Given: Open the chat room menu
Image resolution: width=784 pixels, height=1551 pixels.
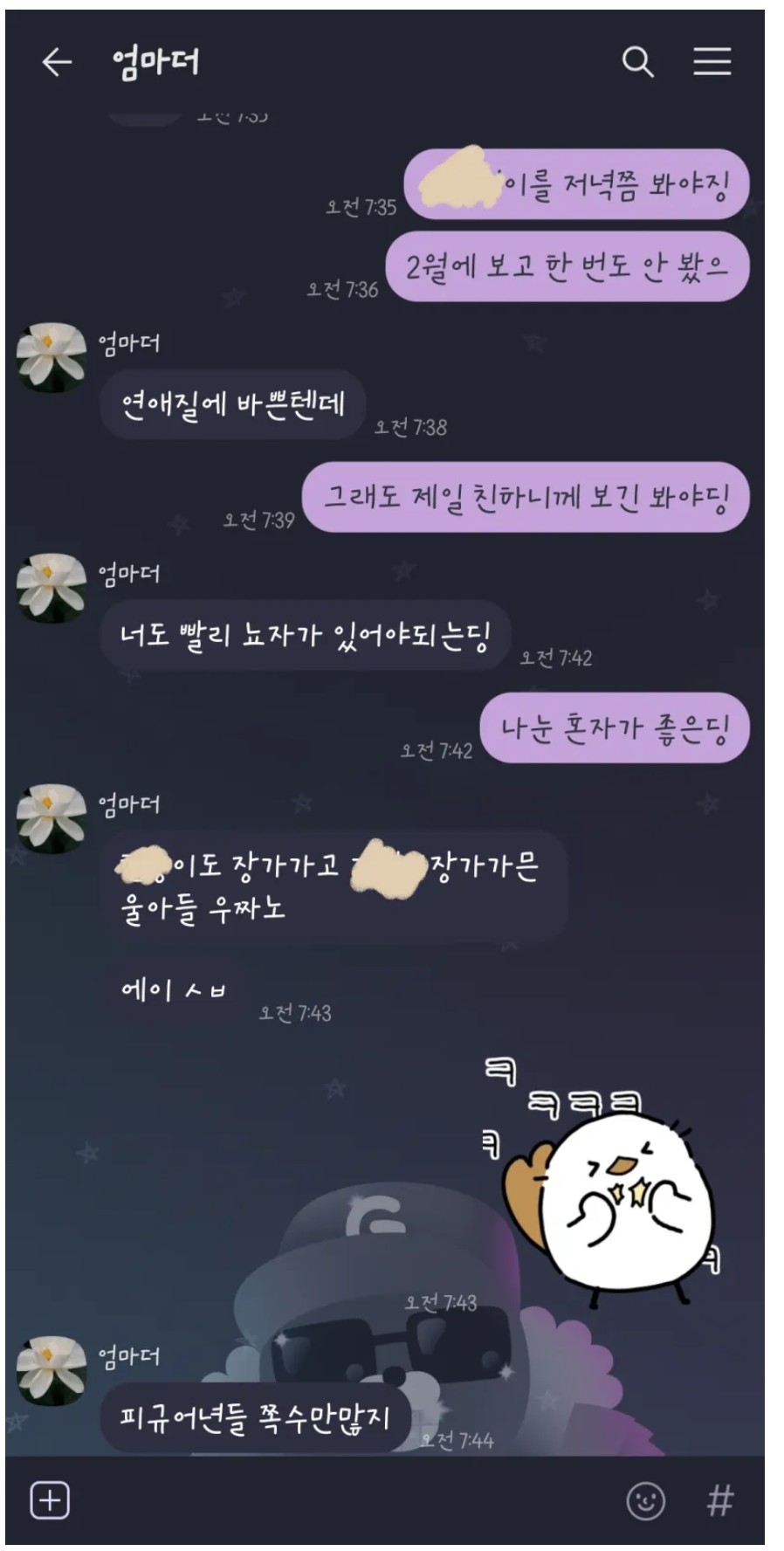Looking at the screenshot, I should tap(712, 62).
